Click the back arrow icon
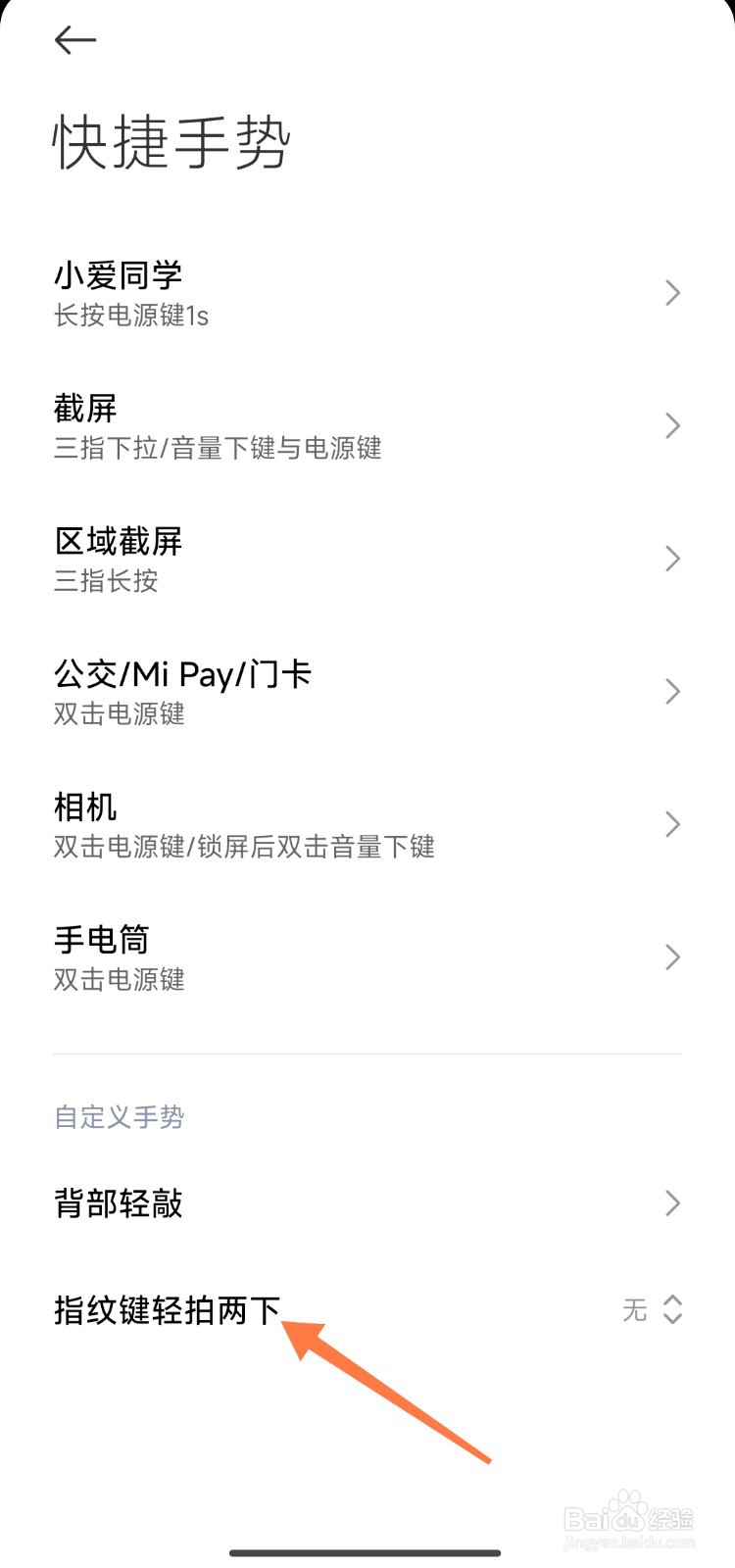The height and width of the screenshot is (1568, 735). pos(75,39)
